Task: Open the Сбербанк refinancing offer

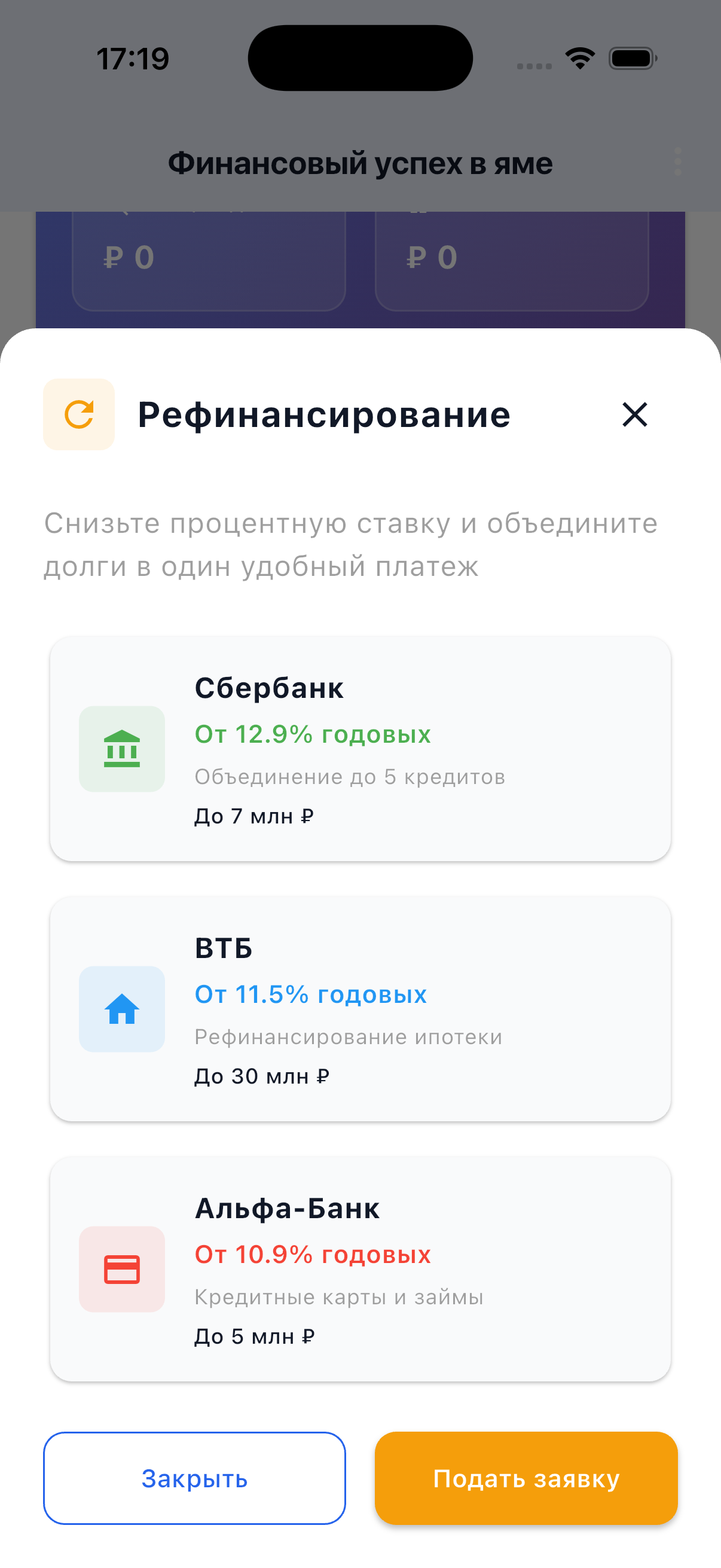Action: [360, 749]
